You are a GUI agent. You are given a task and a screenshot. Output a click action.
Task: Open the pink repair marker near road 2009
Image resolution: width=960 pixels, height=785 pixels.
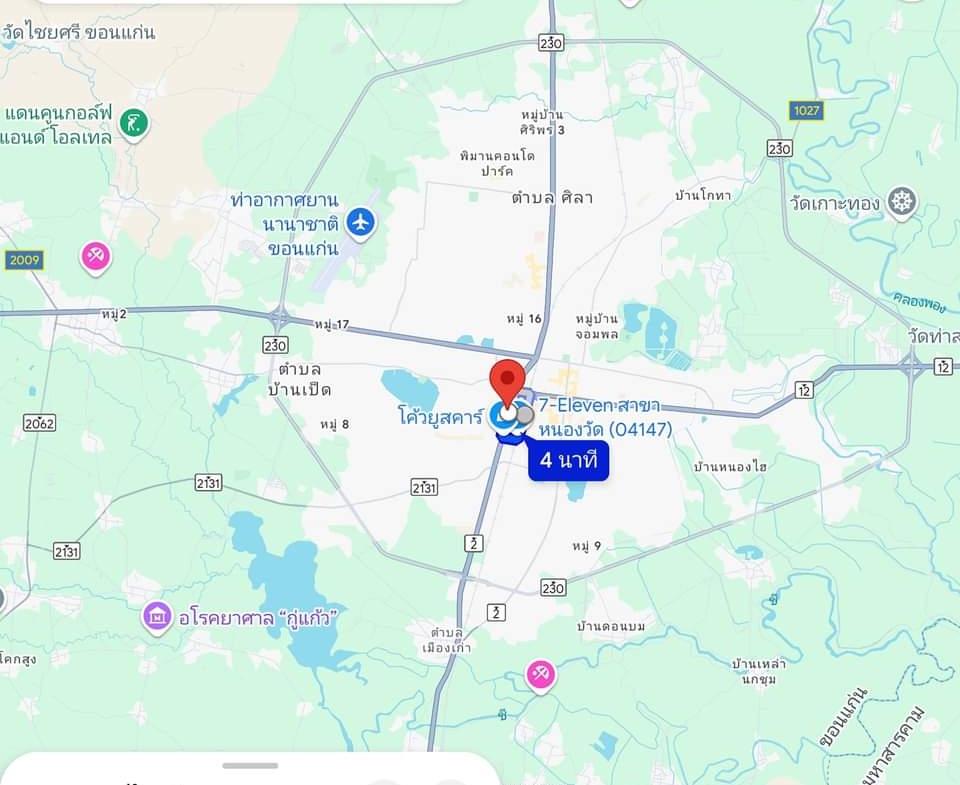[x=96, y=257]
